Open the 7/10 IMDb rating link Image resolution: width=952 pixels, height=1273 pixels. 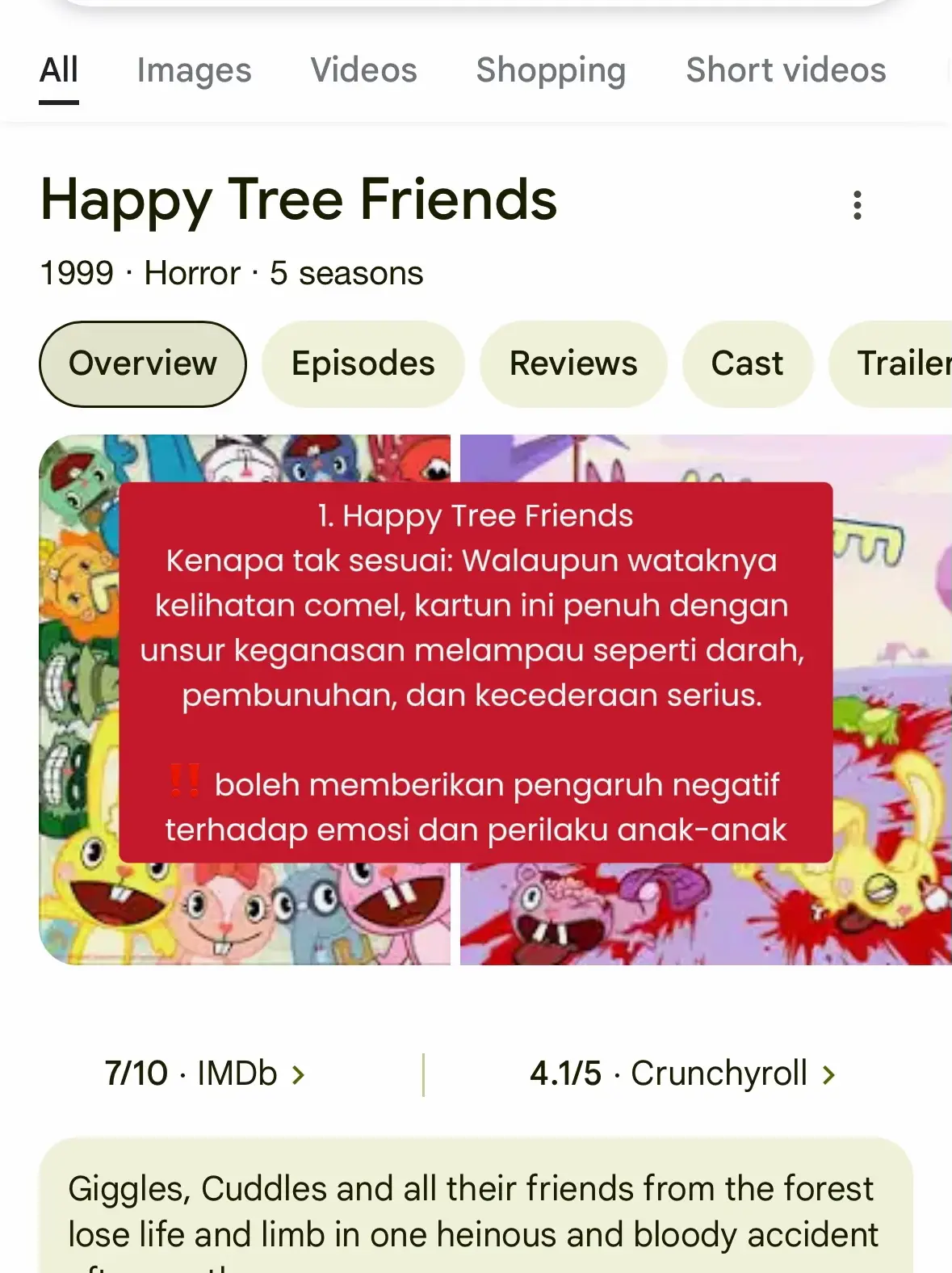[205, 1074]
